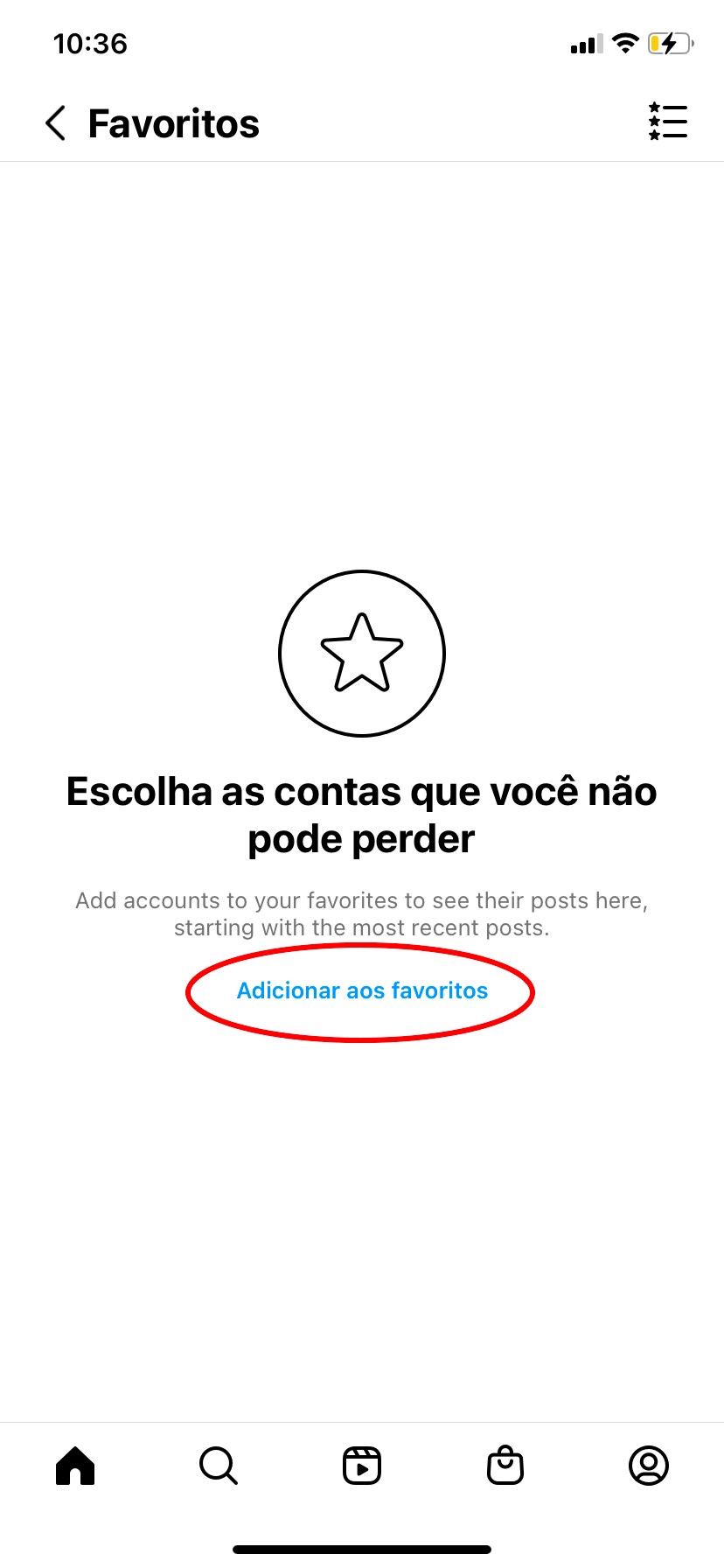The height and width of the screenshot is (1568, 724).
Task: Go to the Profile tab
Action: click(x=649, y=1466)
